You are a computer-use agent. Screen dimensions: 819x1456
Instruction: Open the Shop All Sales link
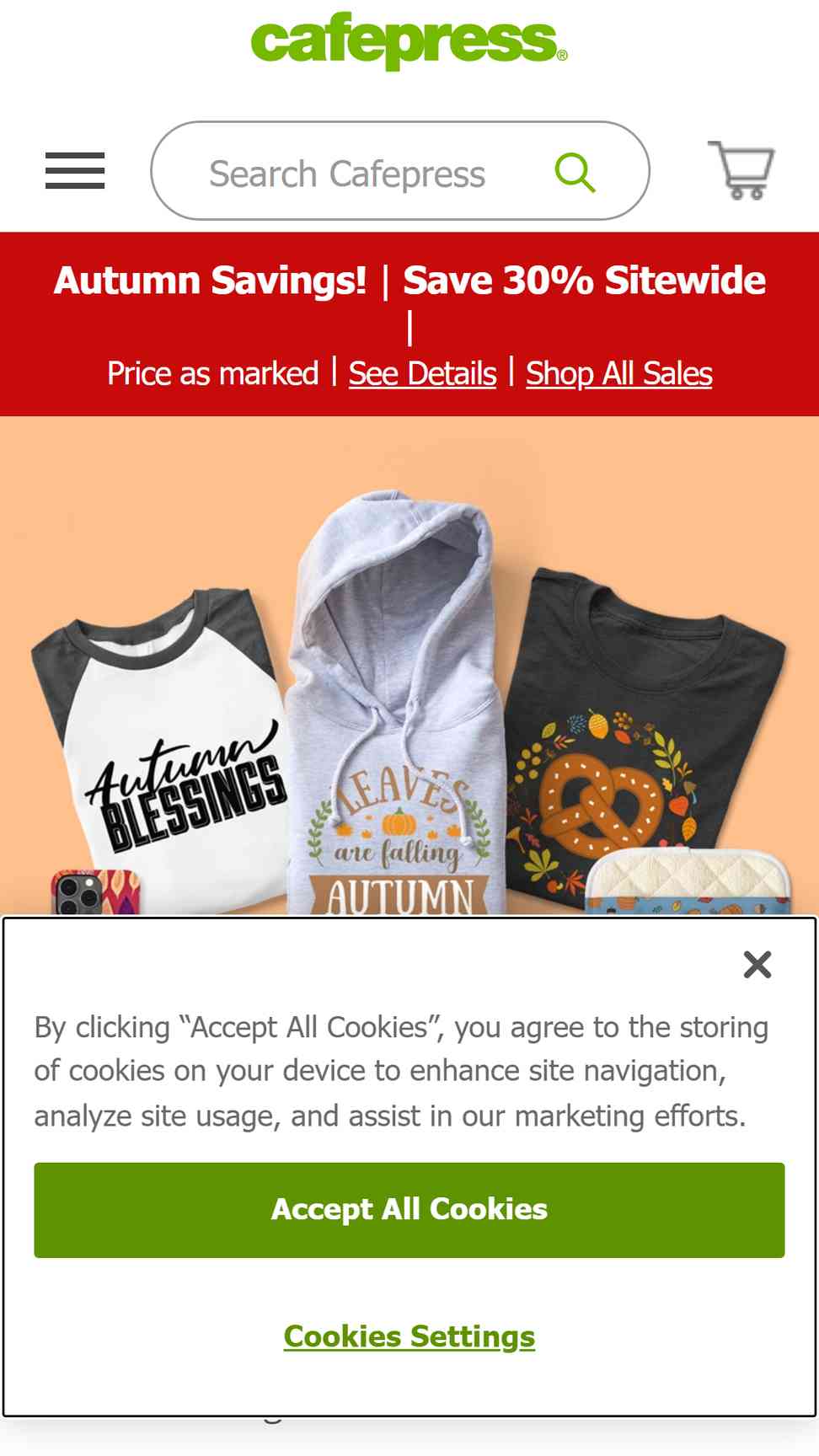point(619,373)
